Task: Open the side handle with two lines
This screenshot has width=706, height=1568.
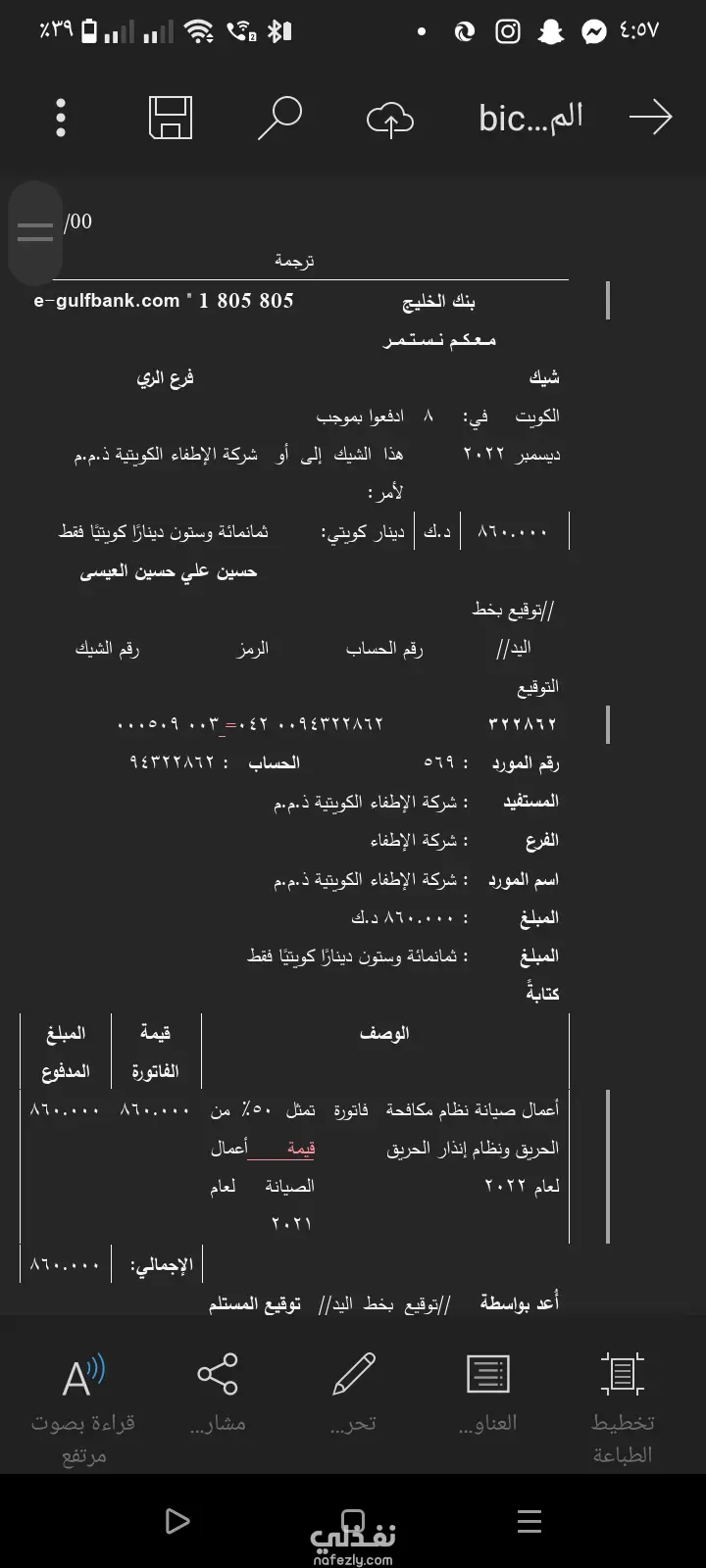Action: tap(35, 232)
